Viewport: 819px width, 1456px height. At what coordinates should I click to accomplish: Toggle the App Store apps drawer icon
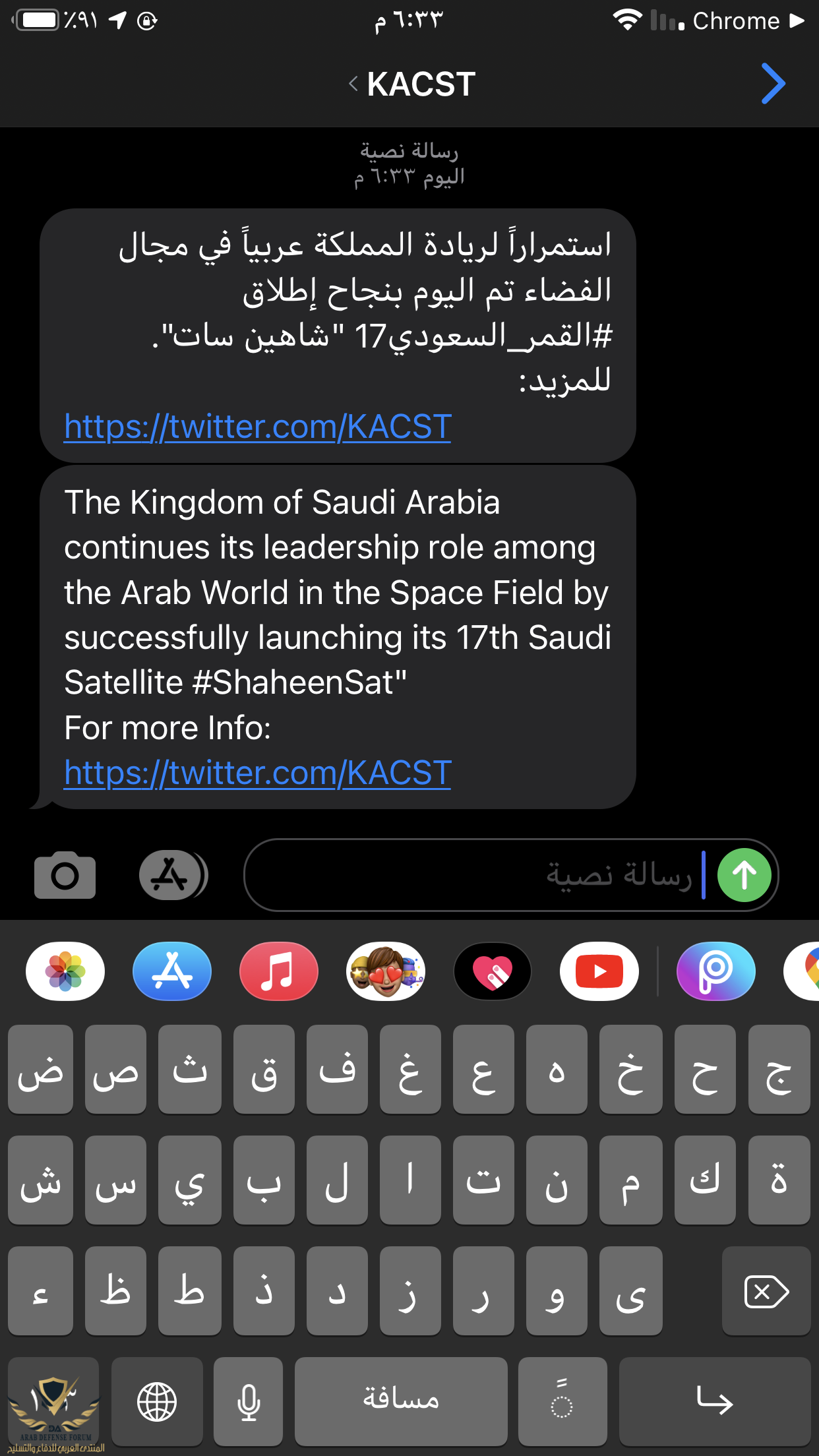tap(173, 875)
